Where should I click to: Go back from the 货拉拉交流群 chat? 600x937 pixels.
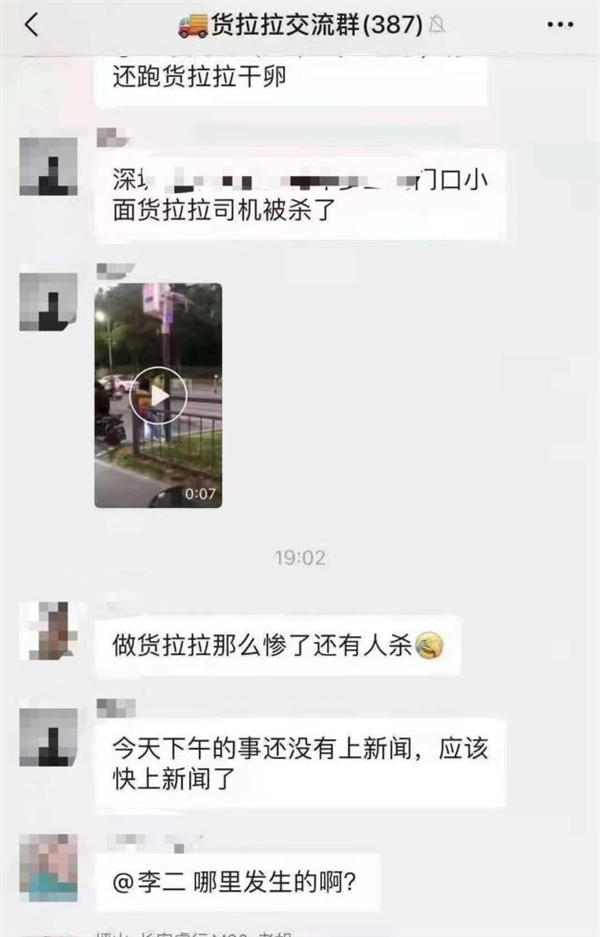click(32, 25)
